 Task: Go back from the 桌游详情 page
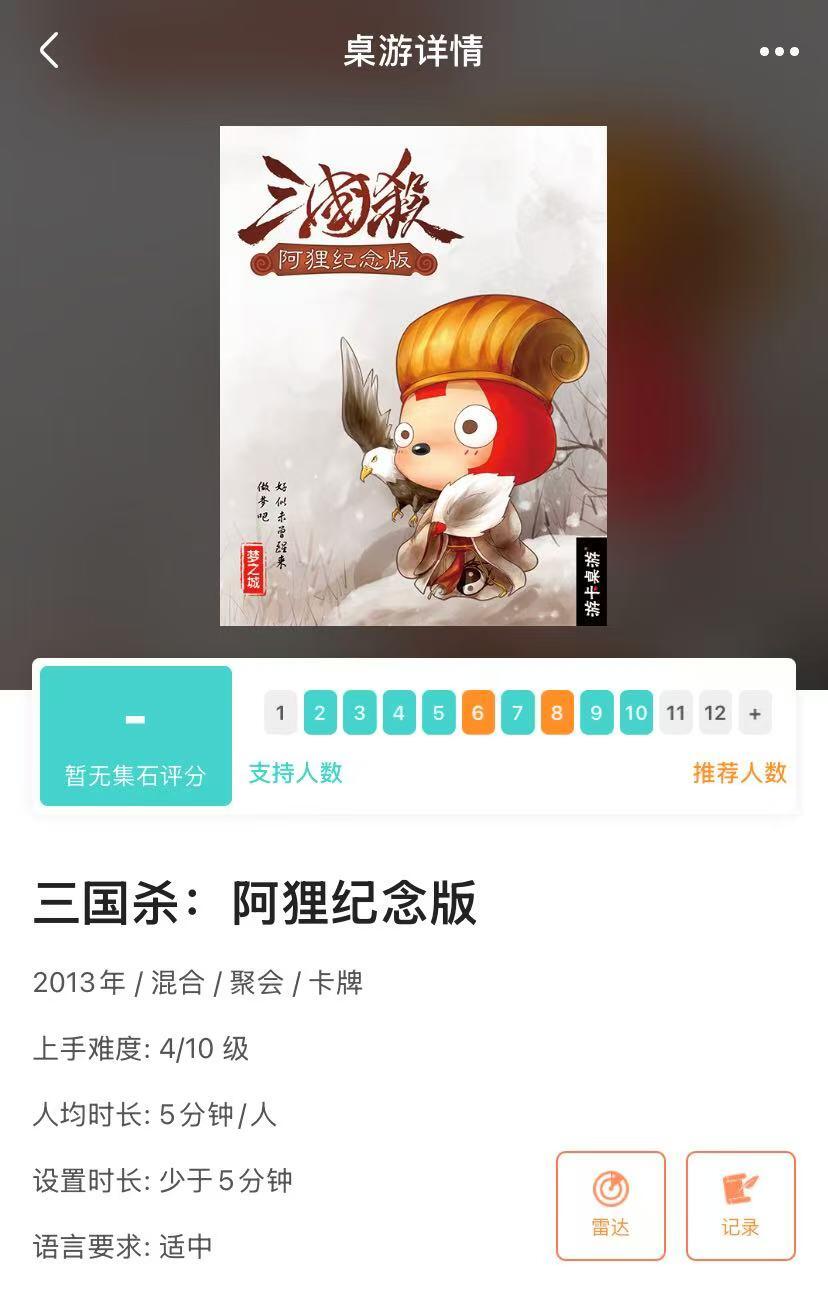click(x=49, y=50)
